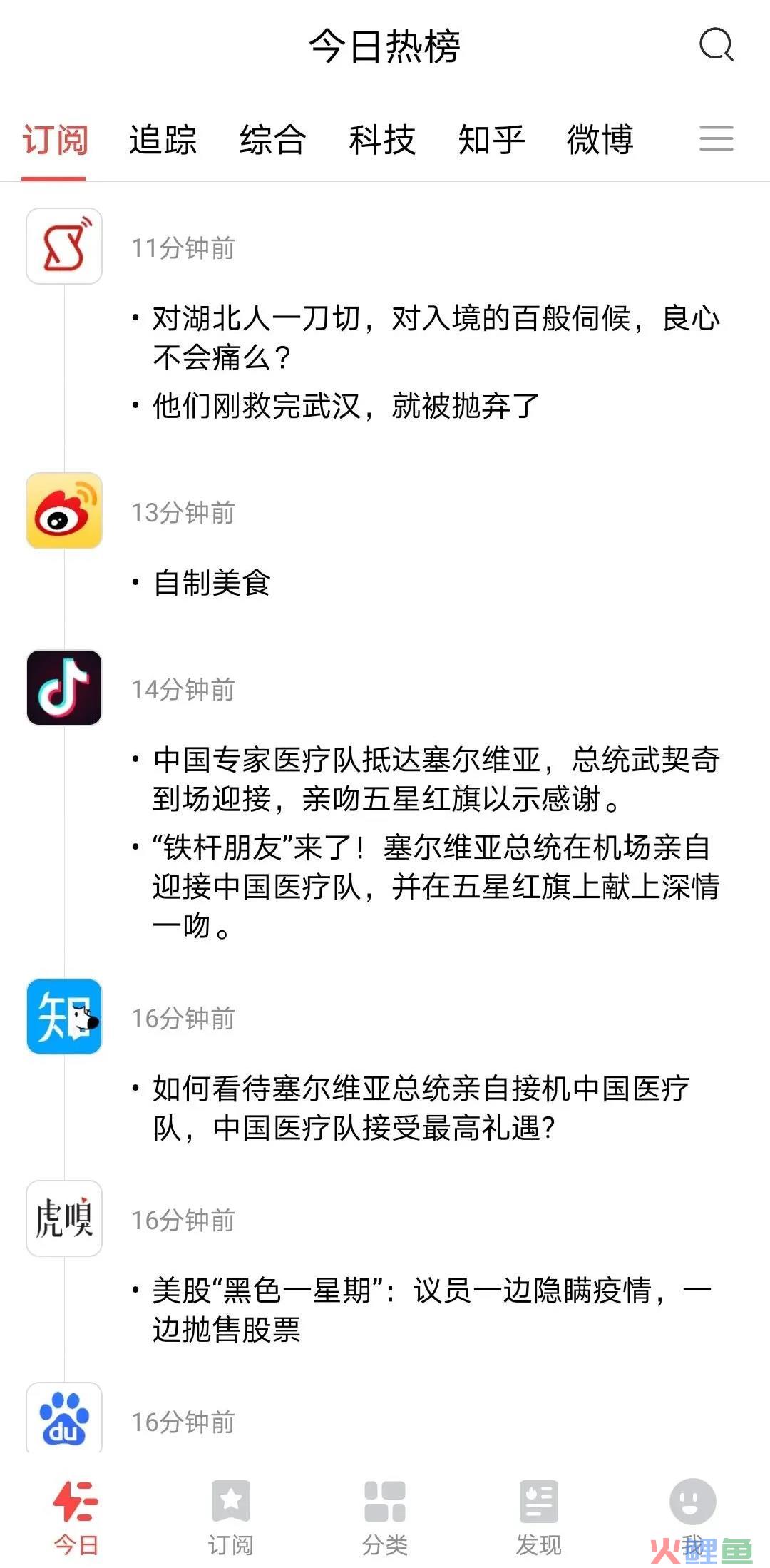
Task: Tap the Douyin source icon
Action: tap(64, 688)
